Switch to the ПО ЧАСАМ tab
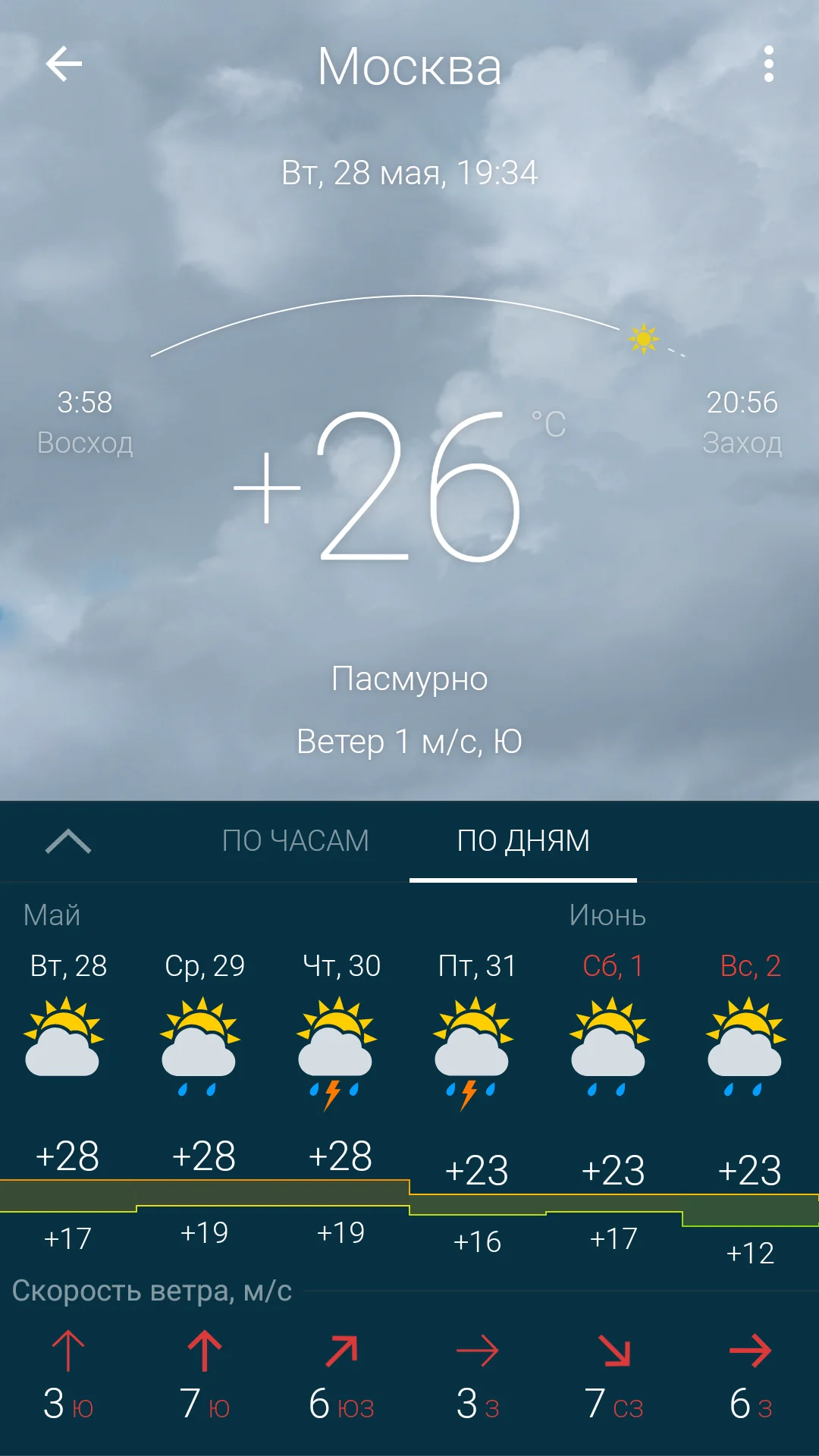 [x=296, y=840]
